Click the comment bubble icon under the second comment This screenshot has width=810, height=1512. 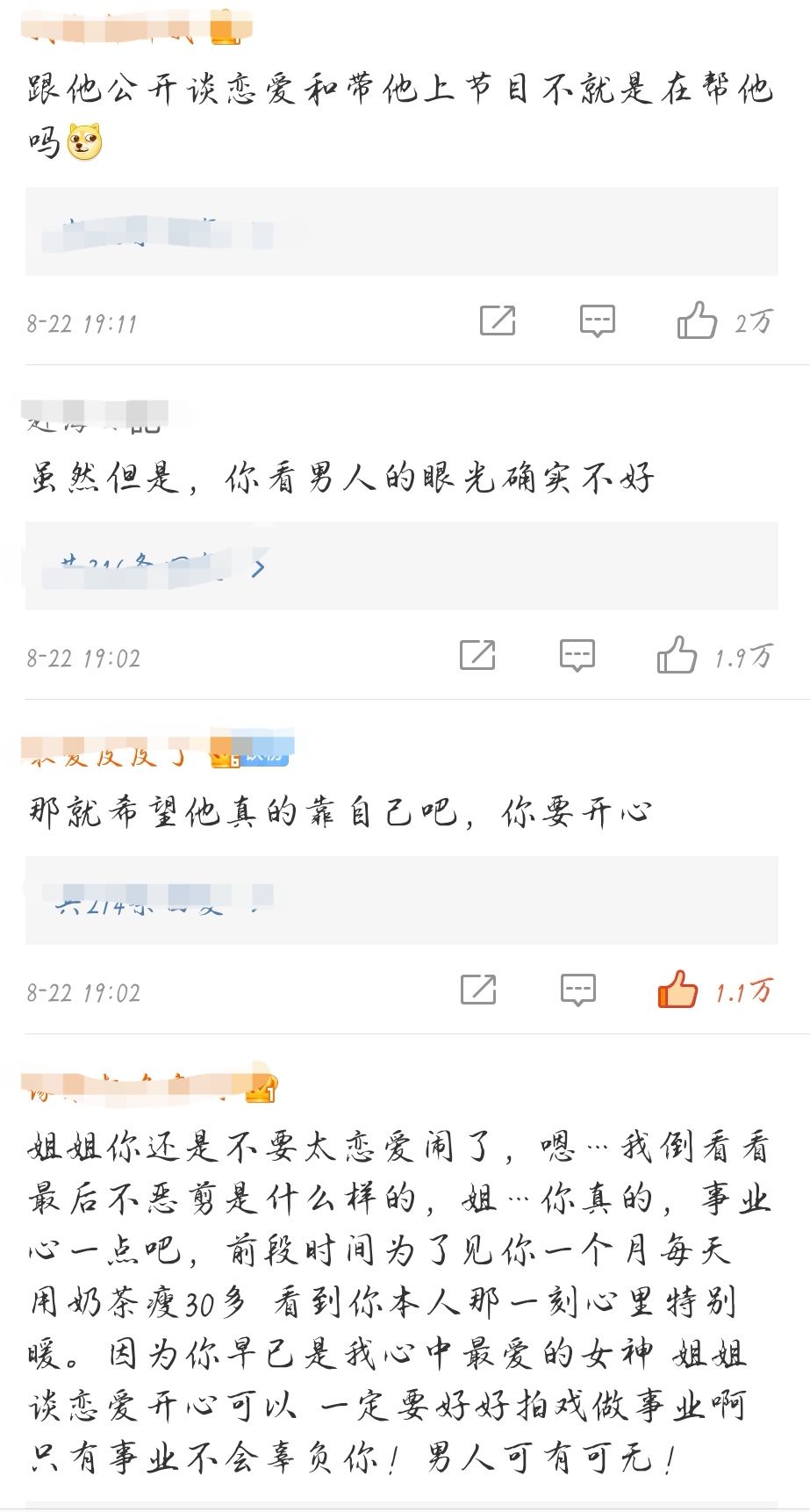pos(575,654)
